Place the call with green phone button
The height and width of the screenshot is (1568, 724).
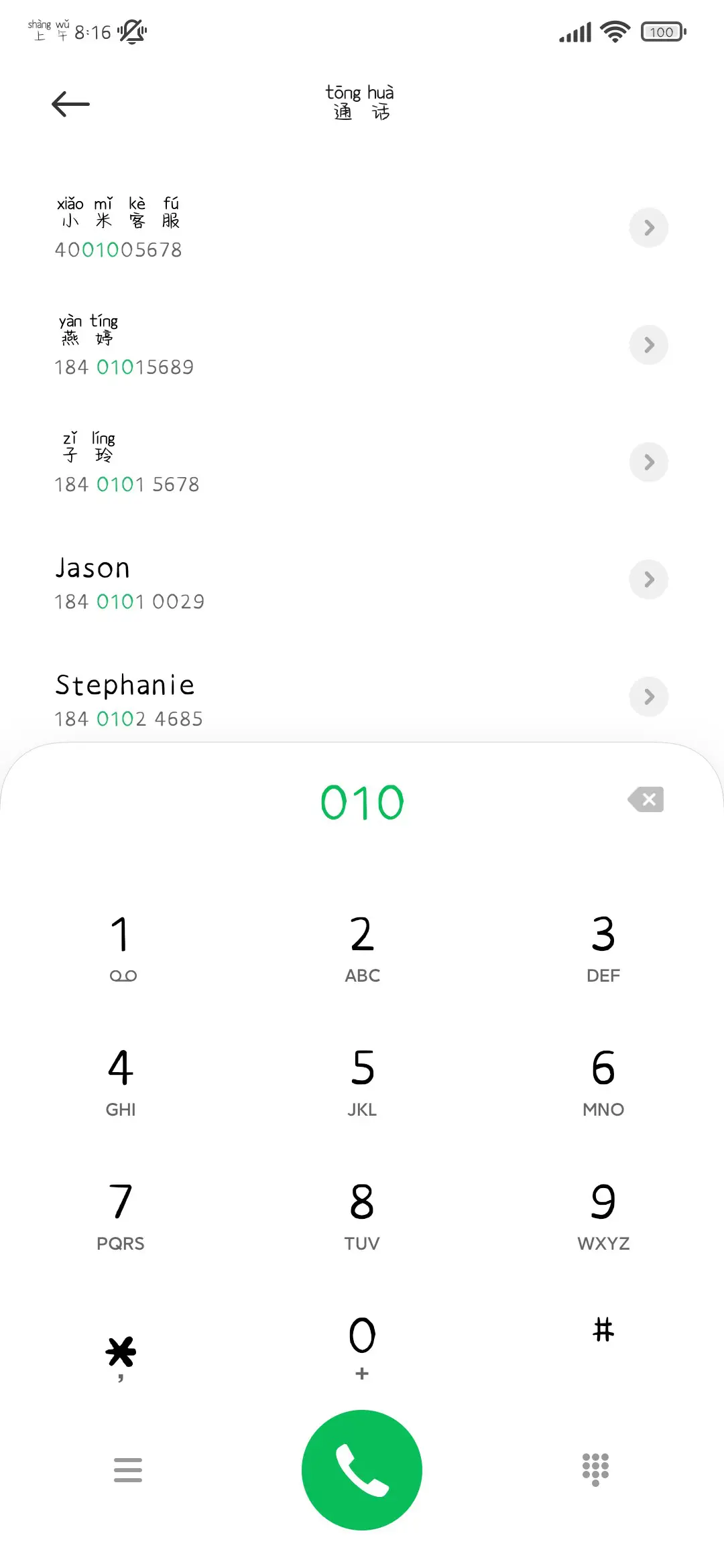[x=362, y=1470]
